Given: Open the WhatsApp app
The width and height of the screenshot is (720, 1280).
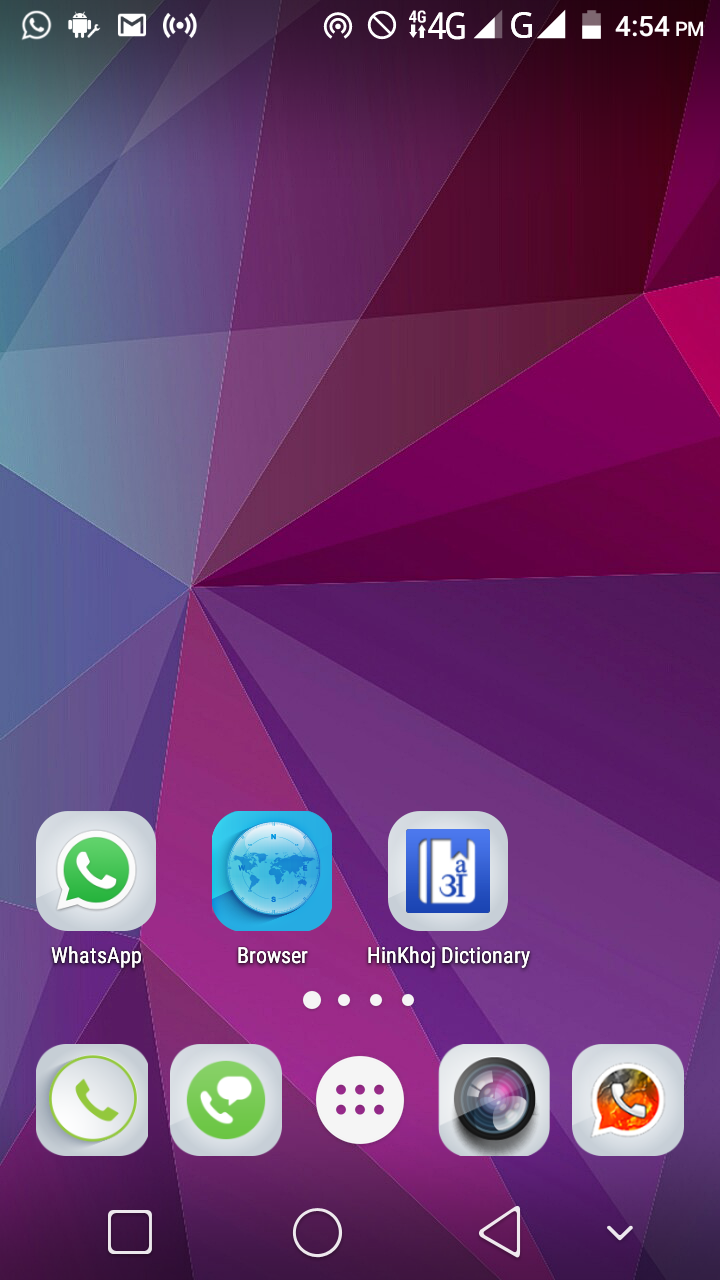Looking at the screenshot, I should [96, 871].
